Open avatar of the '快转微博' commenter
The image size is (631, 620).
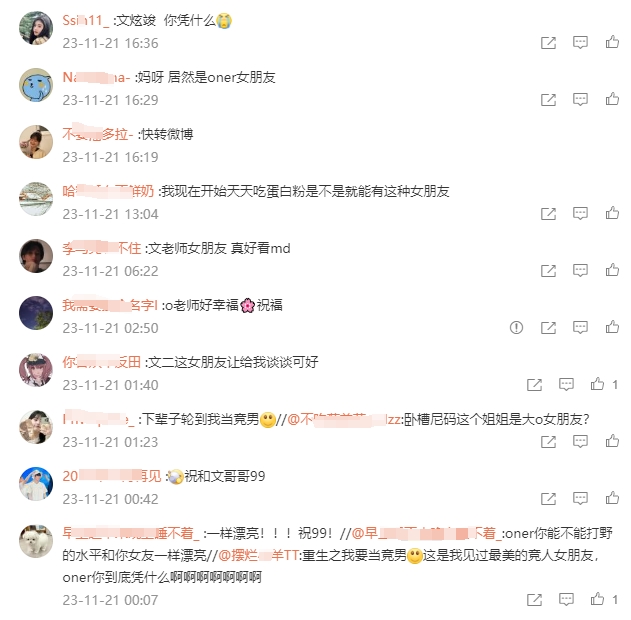[x=36, y=142]
